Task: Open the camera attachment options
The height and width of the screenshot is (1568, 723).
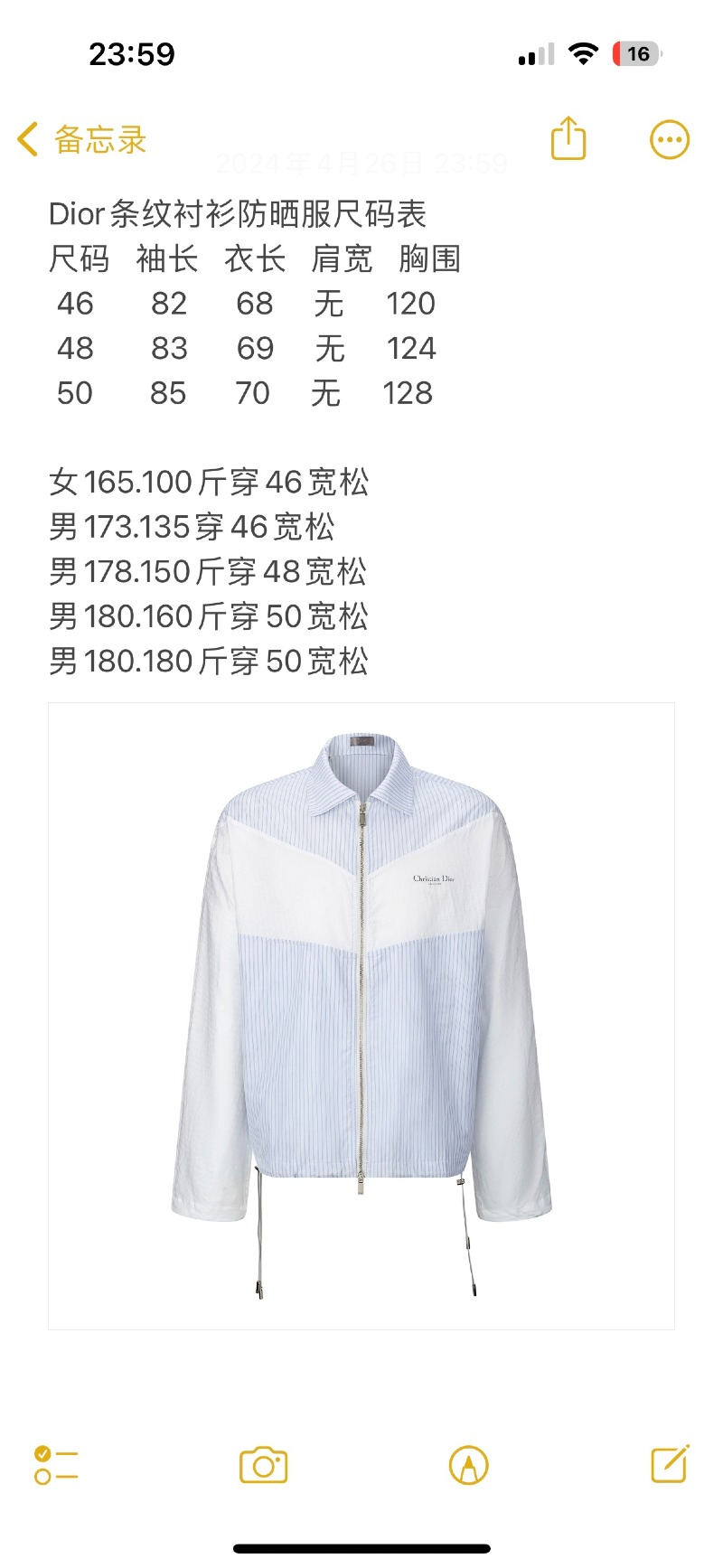Action: pyautogui.click(x=263, y=1465)
